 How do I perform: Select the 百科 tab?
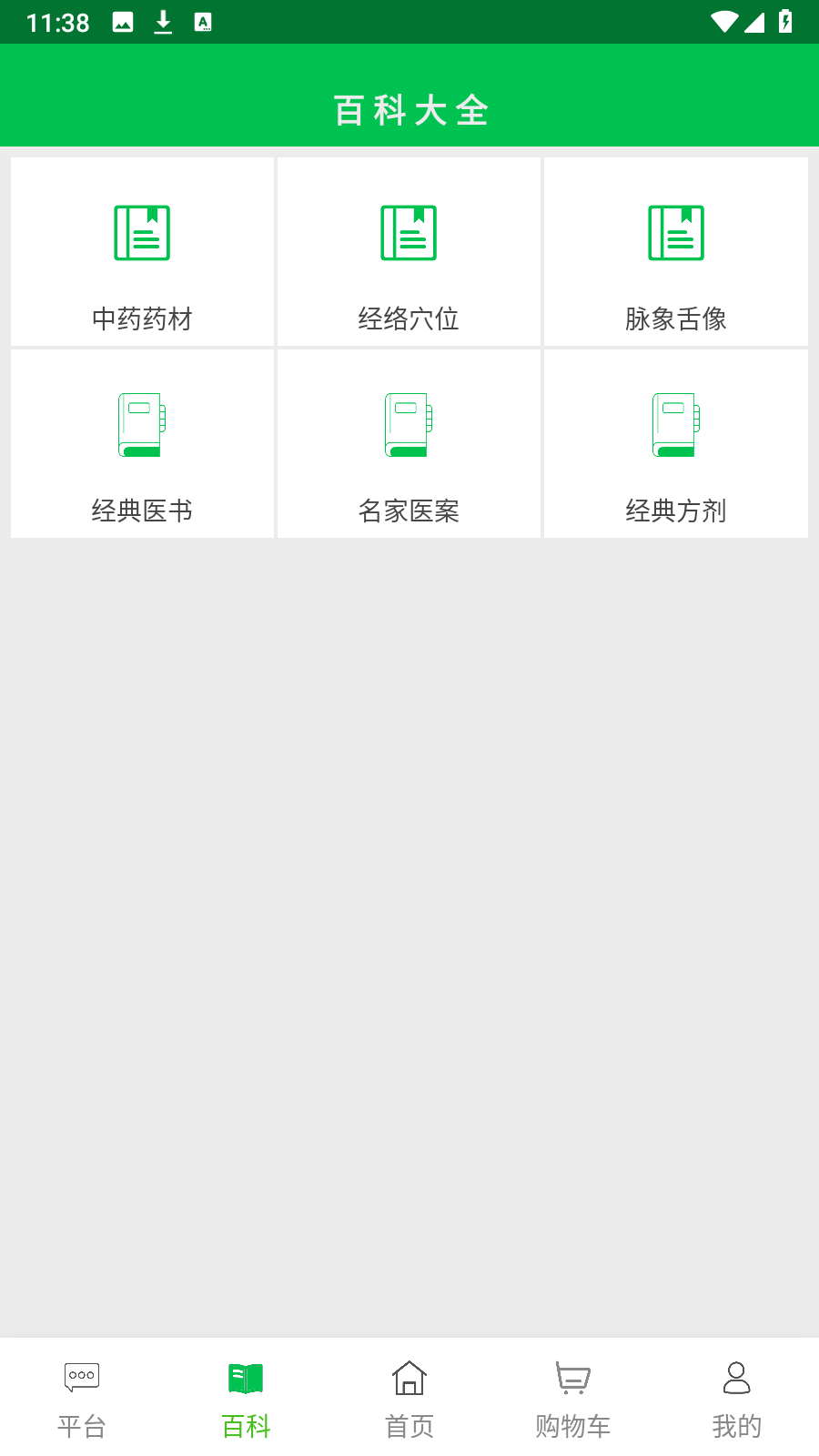(246, 1399)
